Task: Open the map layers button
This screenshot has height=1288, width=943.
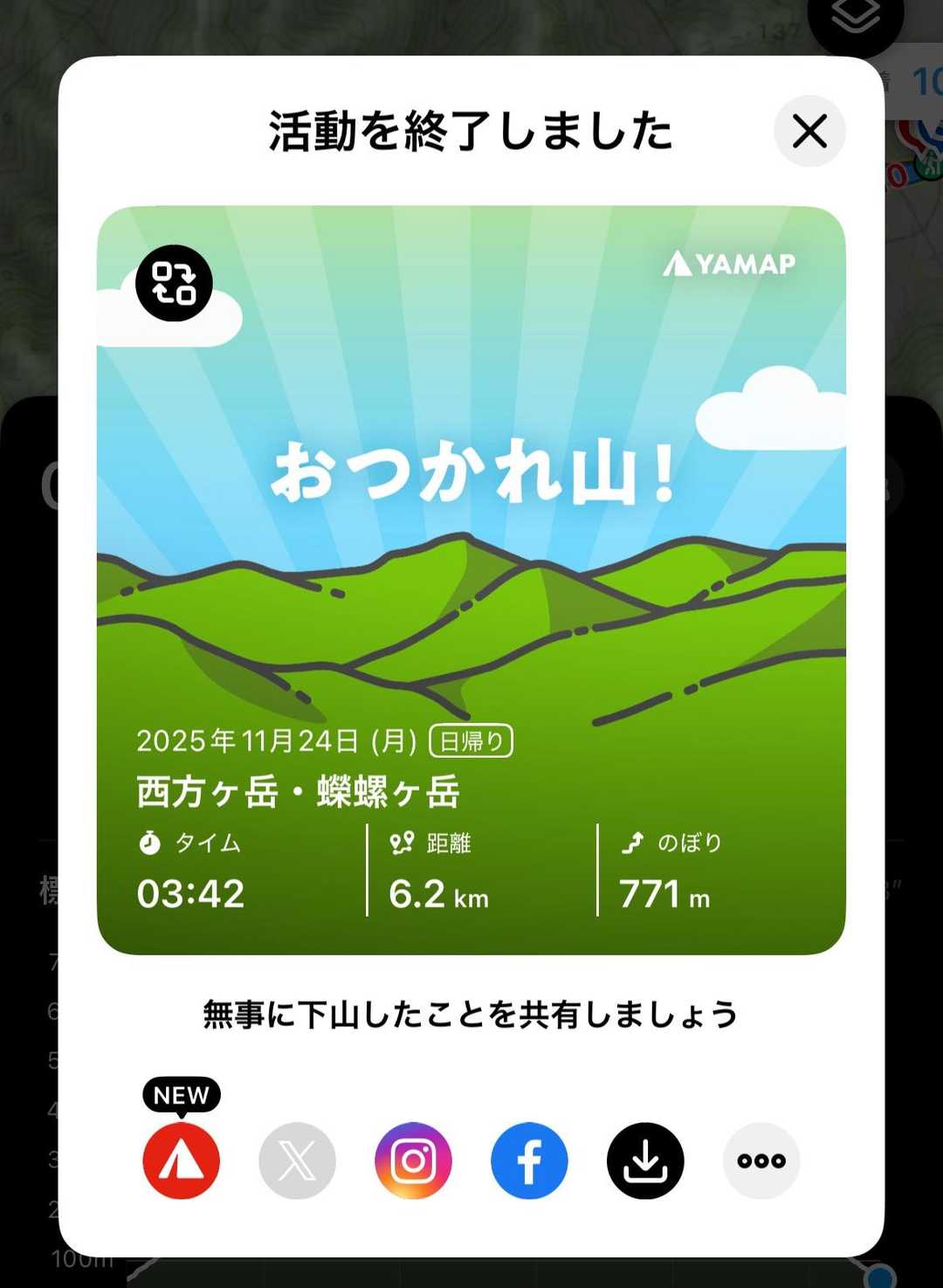Action: [855, 19]
